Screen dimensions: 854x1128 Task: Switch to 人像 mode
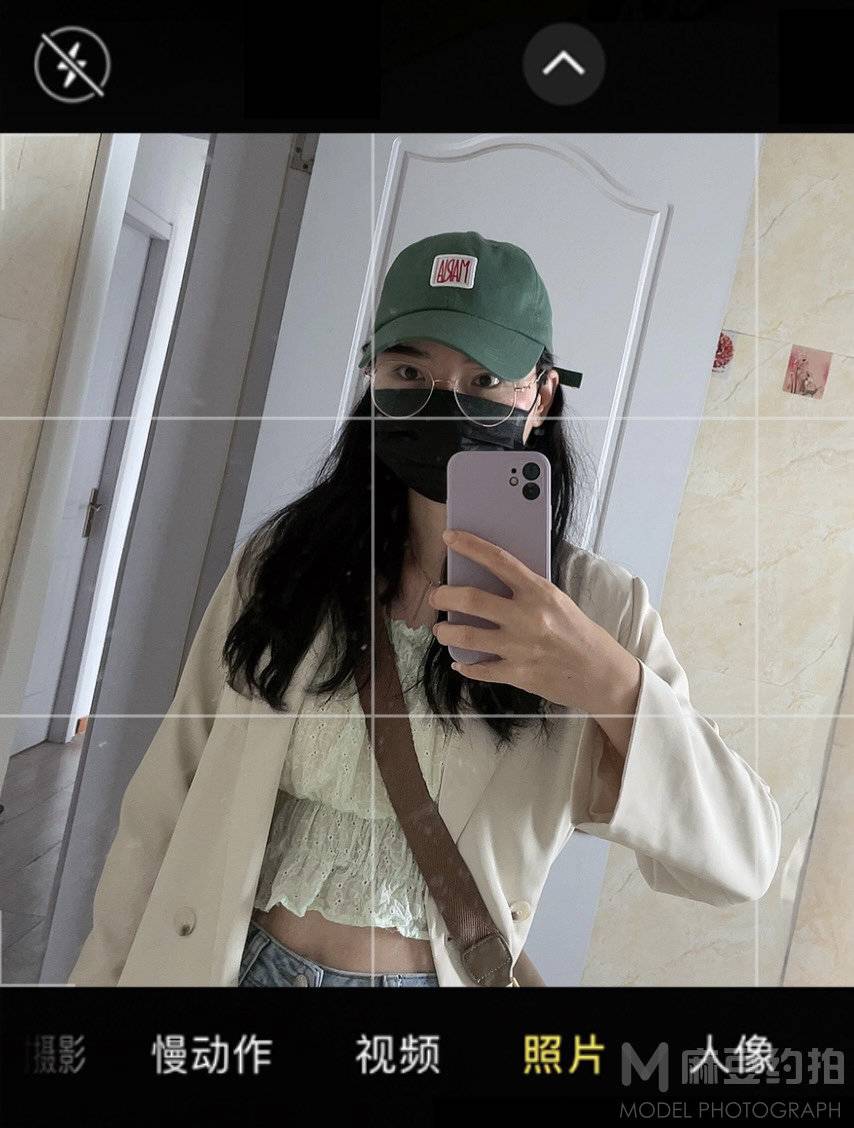(x=734, y=1052)
